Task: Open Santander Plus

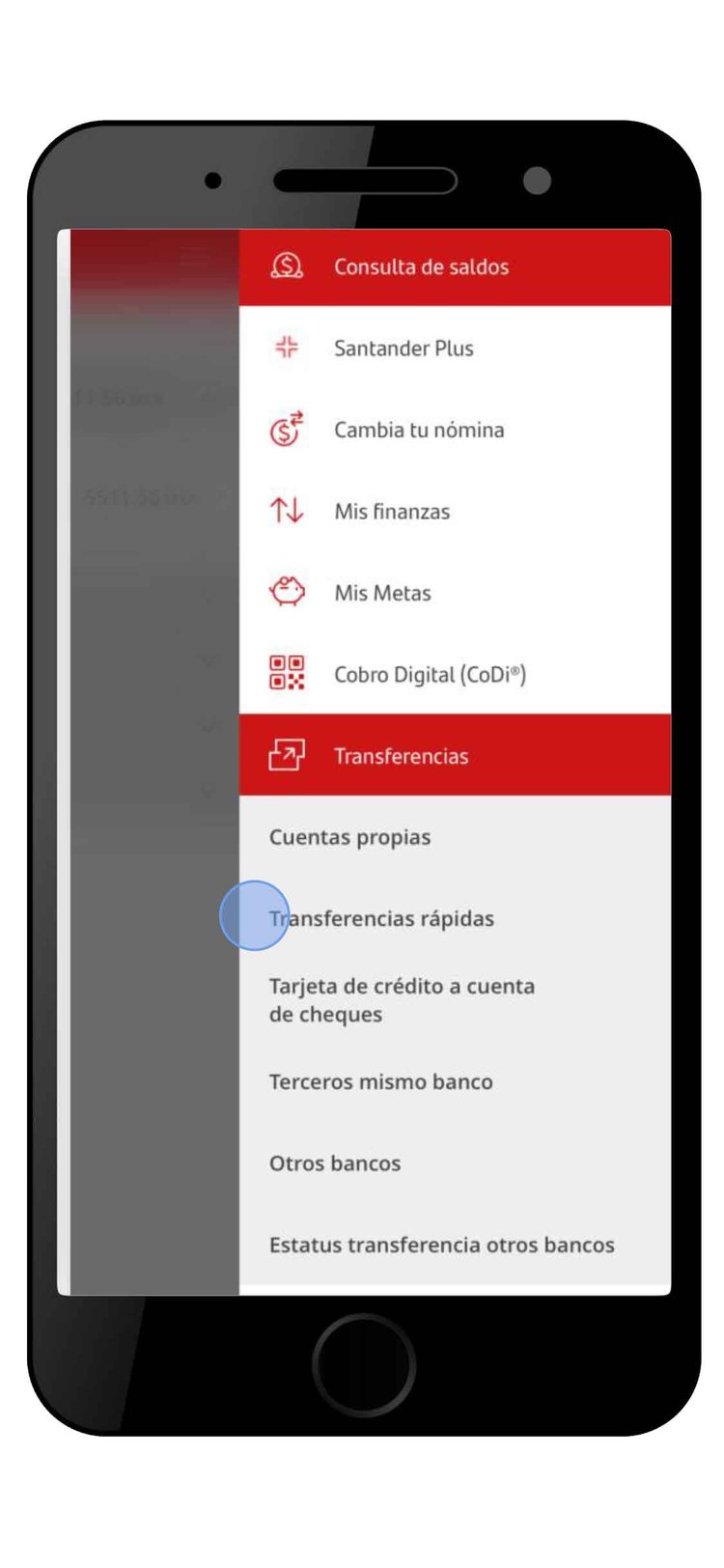Action: click(x=404, y=349)
